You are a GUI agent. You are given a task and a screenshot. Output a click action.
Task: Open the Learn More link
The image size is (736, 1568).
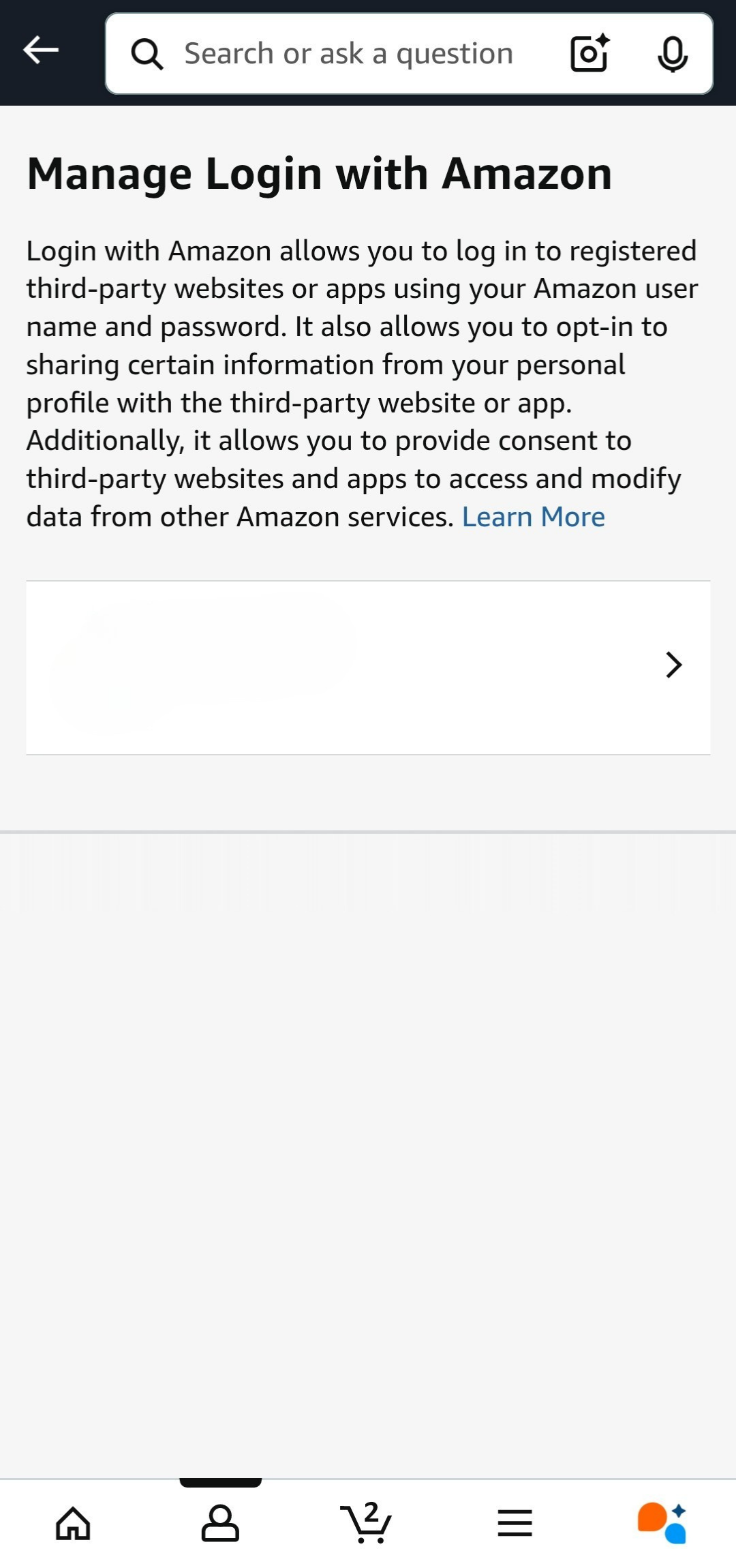click(533, 517)
